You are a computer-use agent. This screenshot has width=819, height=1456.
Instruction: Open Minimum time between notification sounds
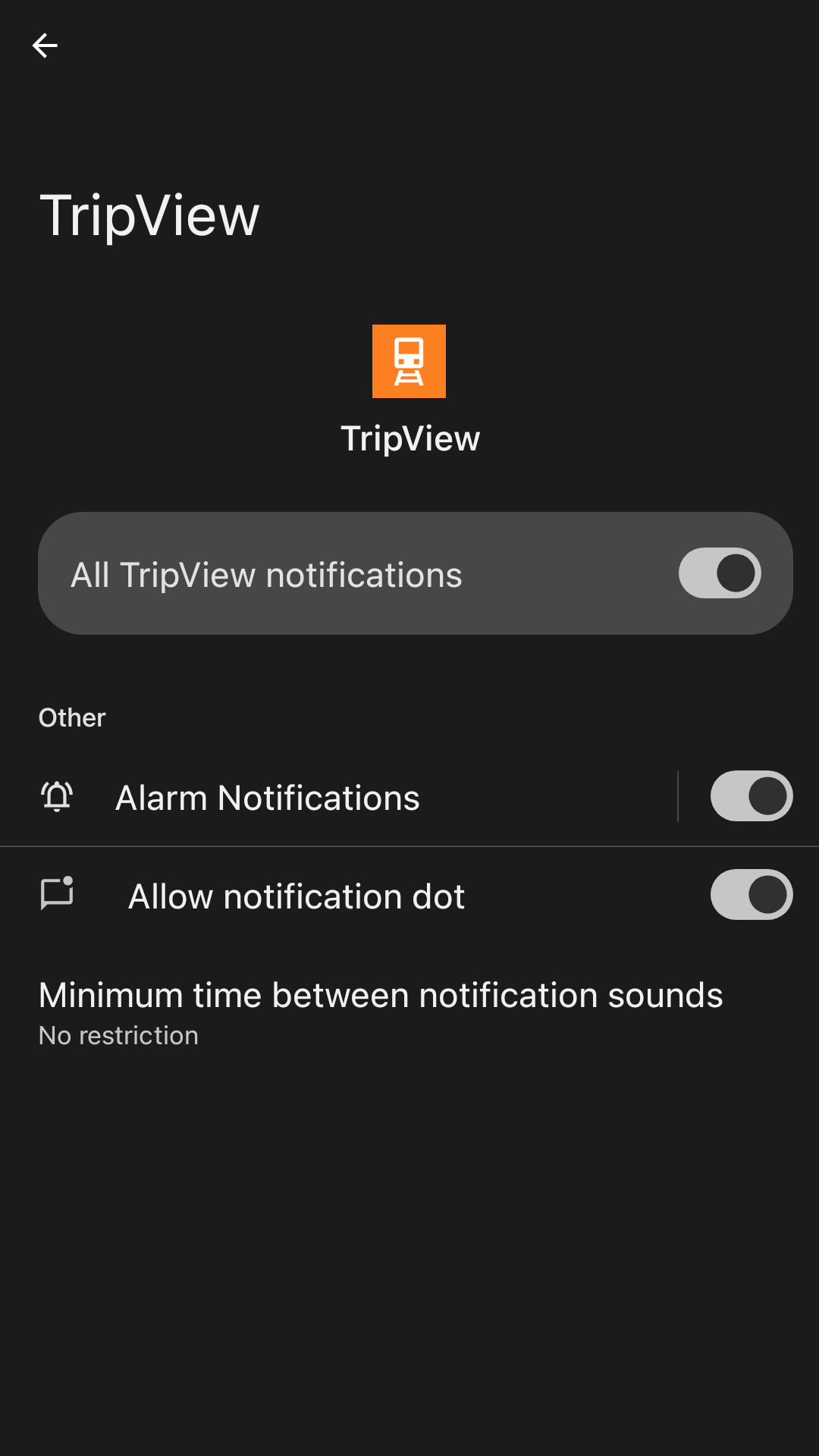[x=409, y=1013]
